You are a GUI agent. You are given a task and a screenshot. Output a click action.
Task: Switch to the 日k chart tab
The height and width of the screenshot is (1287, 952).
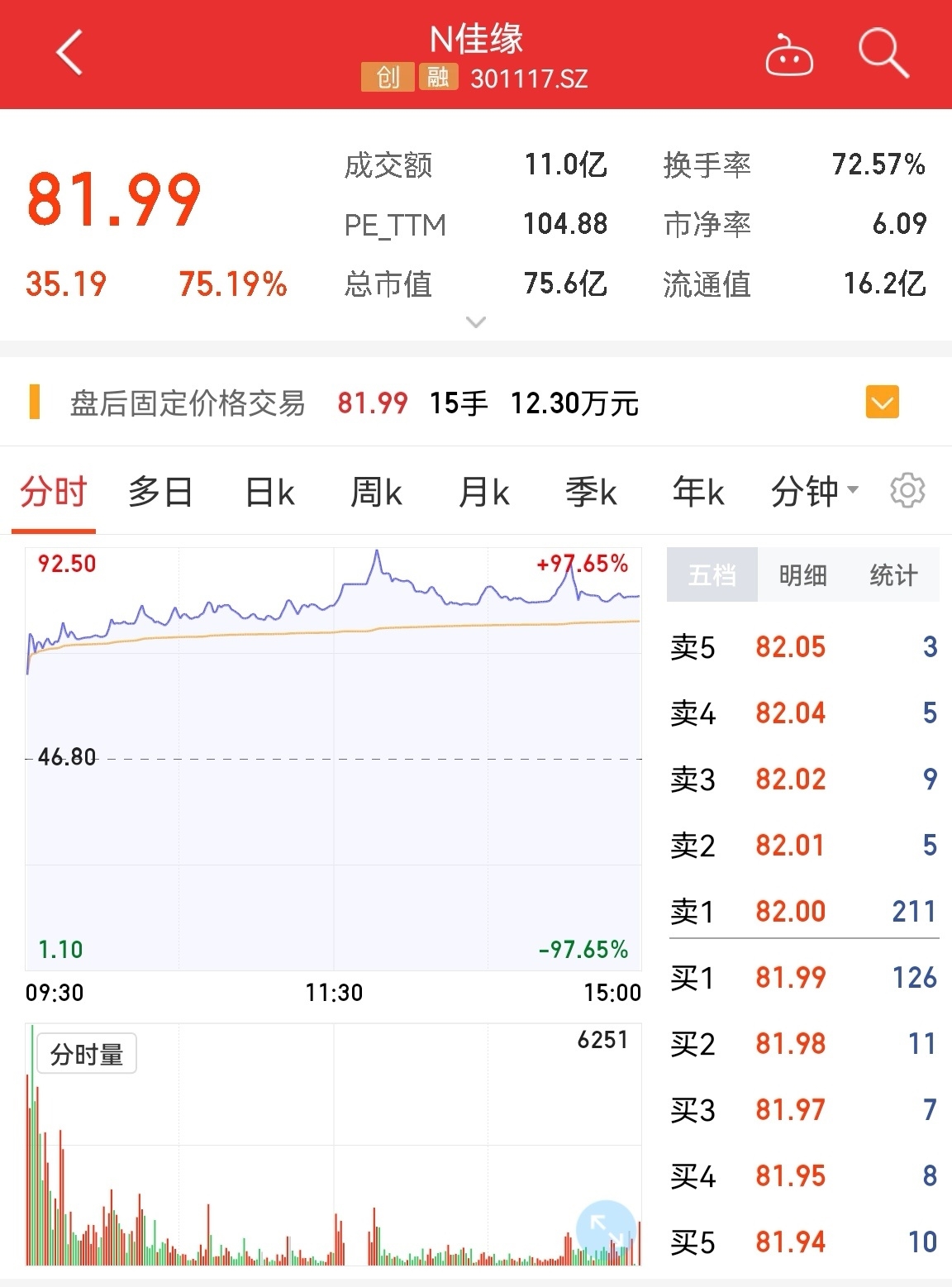pos(269,493)
